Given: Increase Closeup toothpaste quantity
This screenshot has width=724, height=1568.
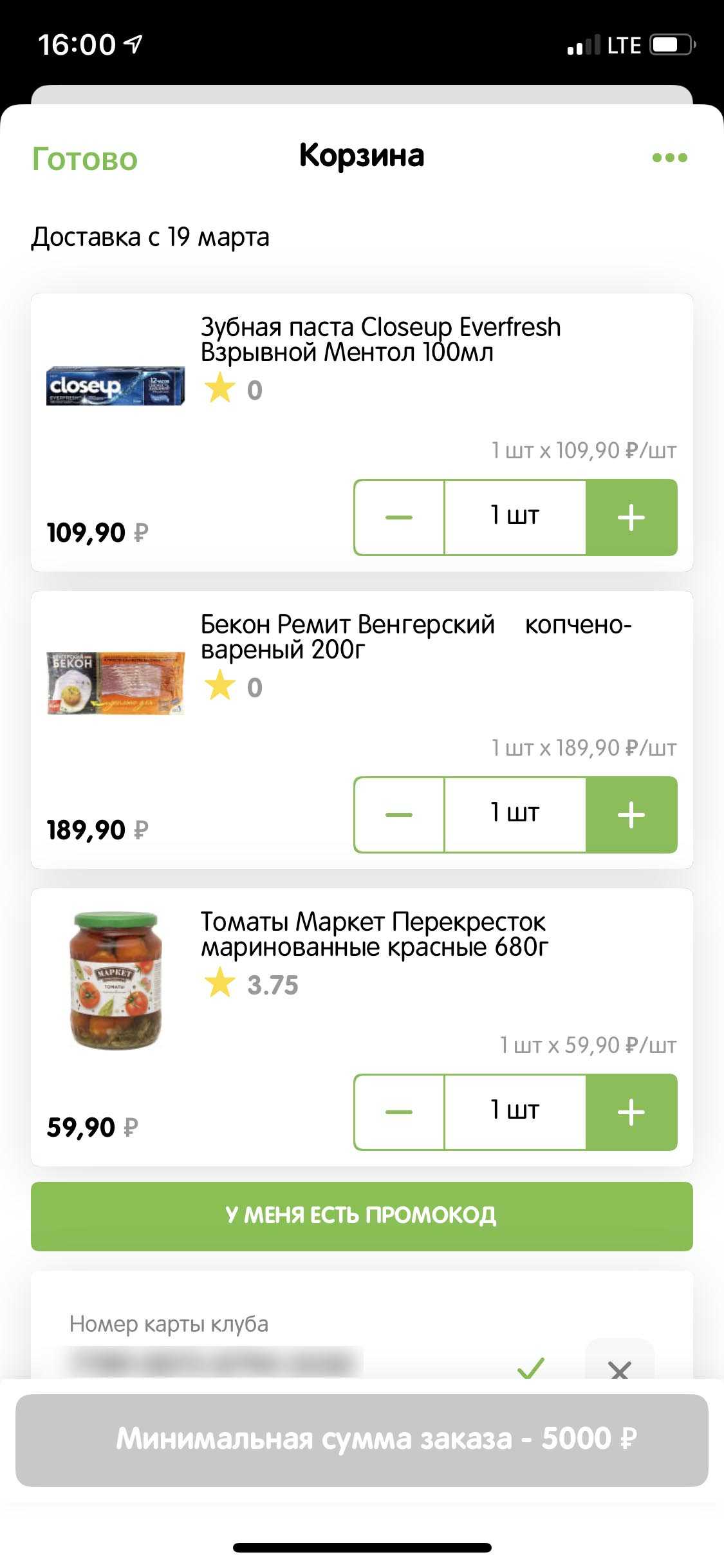Looking at the screenshot, I should pos(631,518).
